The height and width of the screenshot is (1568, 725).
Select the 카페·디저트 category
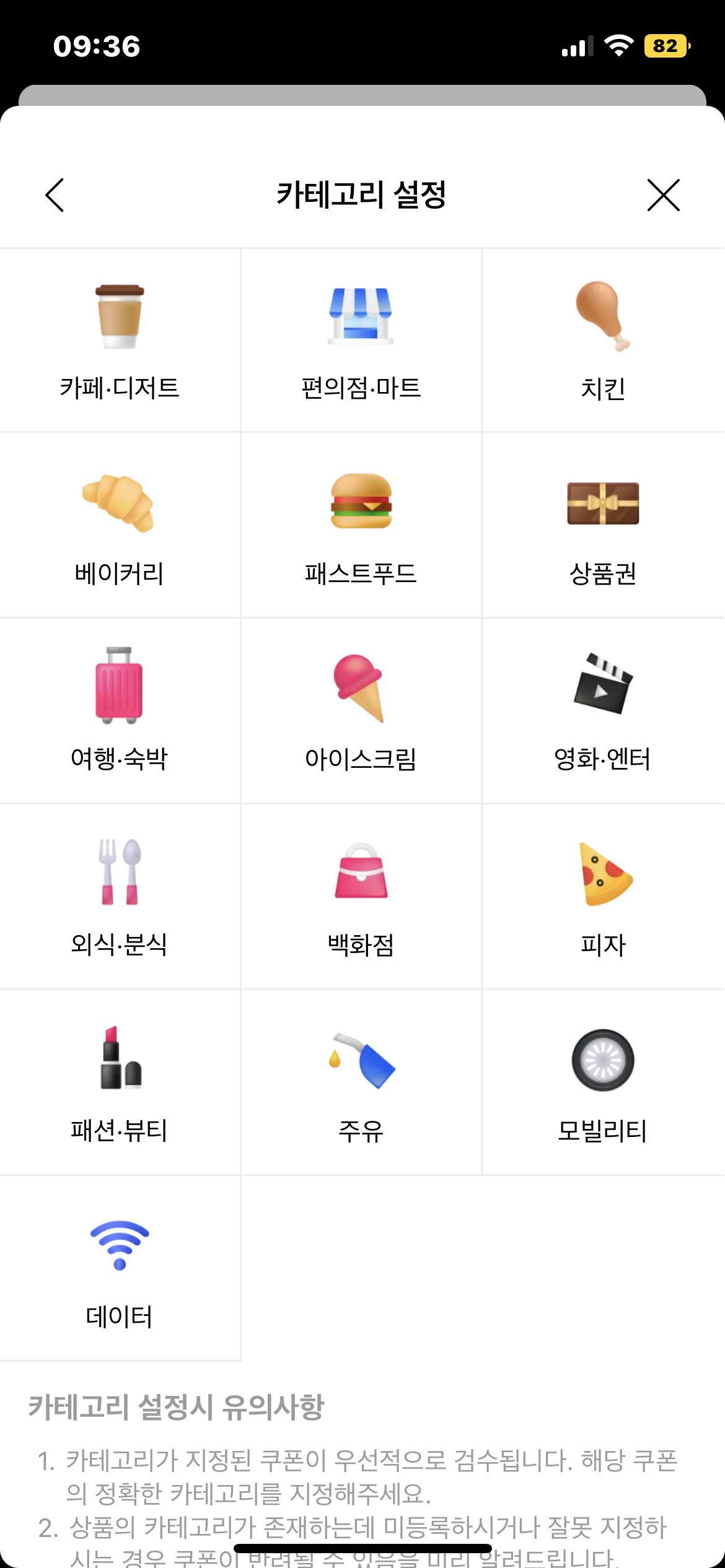click(120, 340)
